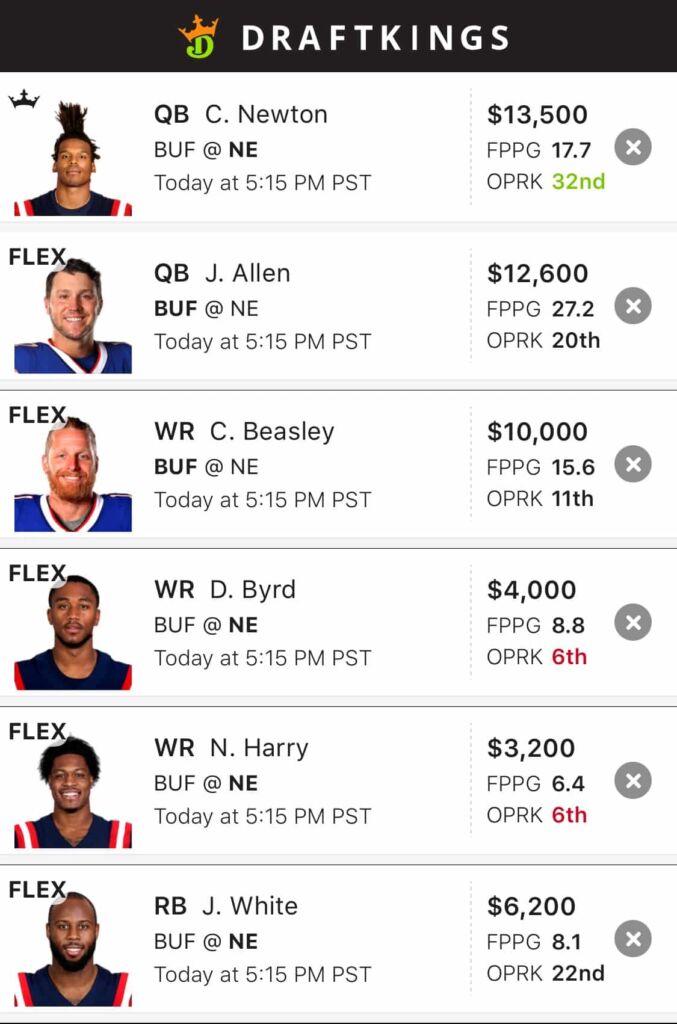Image resolution: width=677 pixels, height=1024 pixels.
Task: Remove D. Byrd from the lineup
Action: (x=632, y=623)
